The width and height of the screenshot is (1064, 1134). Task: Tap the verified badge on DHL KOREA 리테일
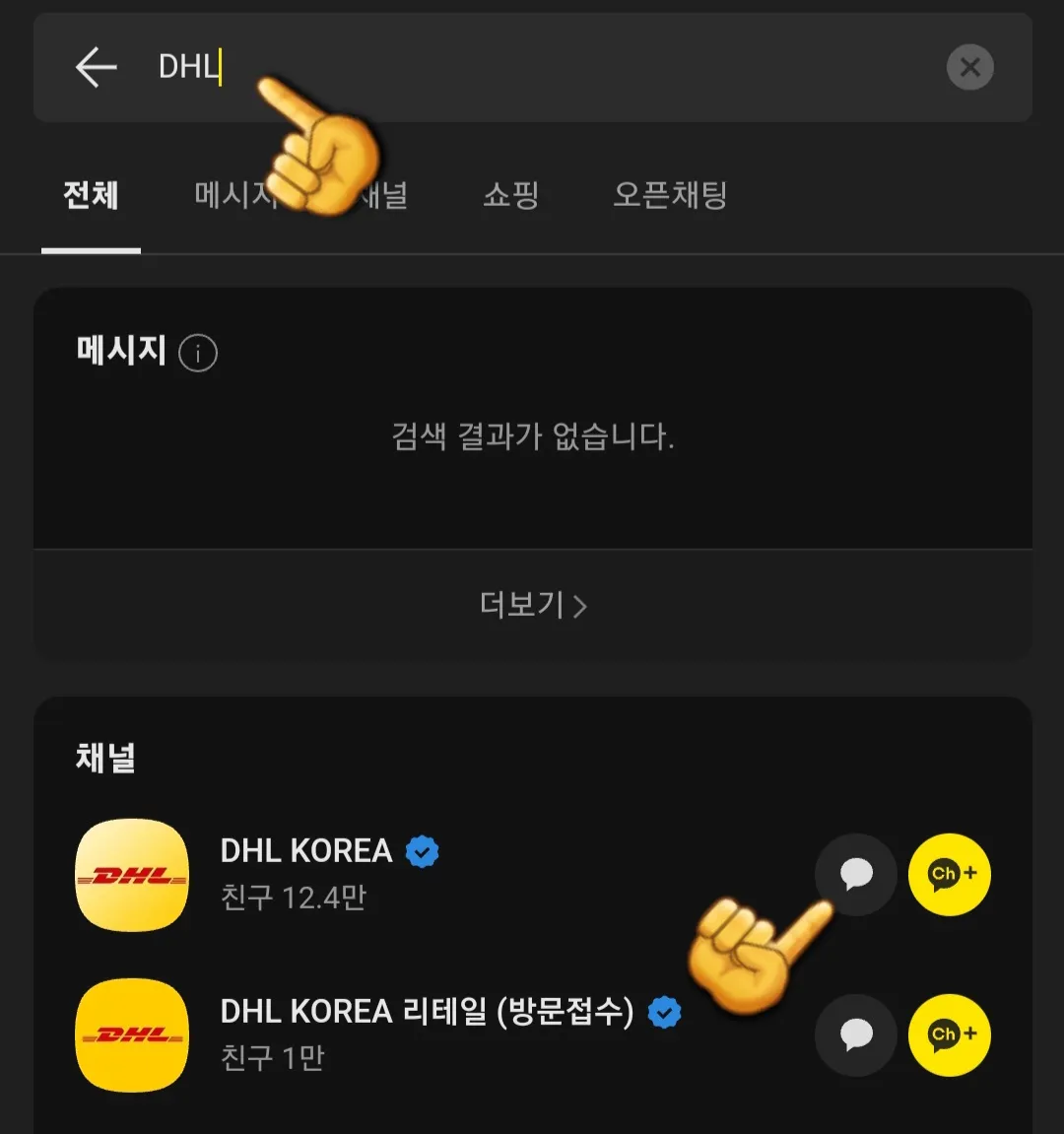click(x=663, y=1012)
